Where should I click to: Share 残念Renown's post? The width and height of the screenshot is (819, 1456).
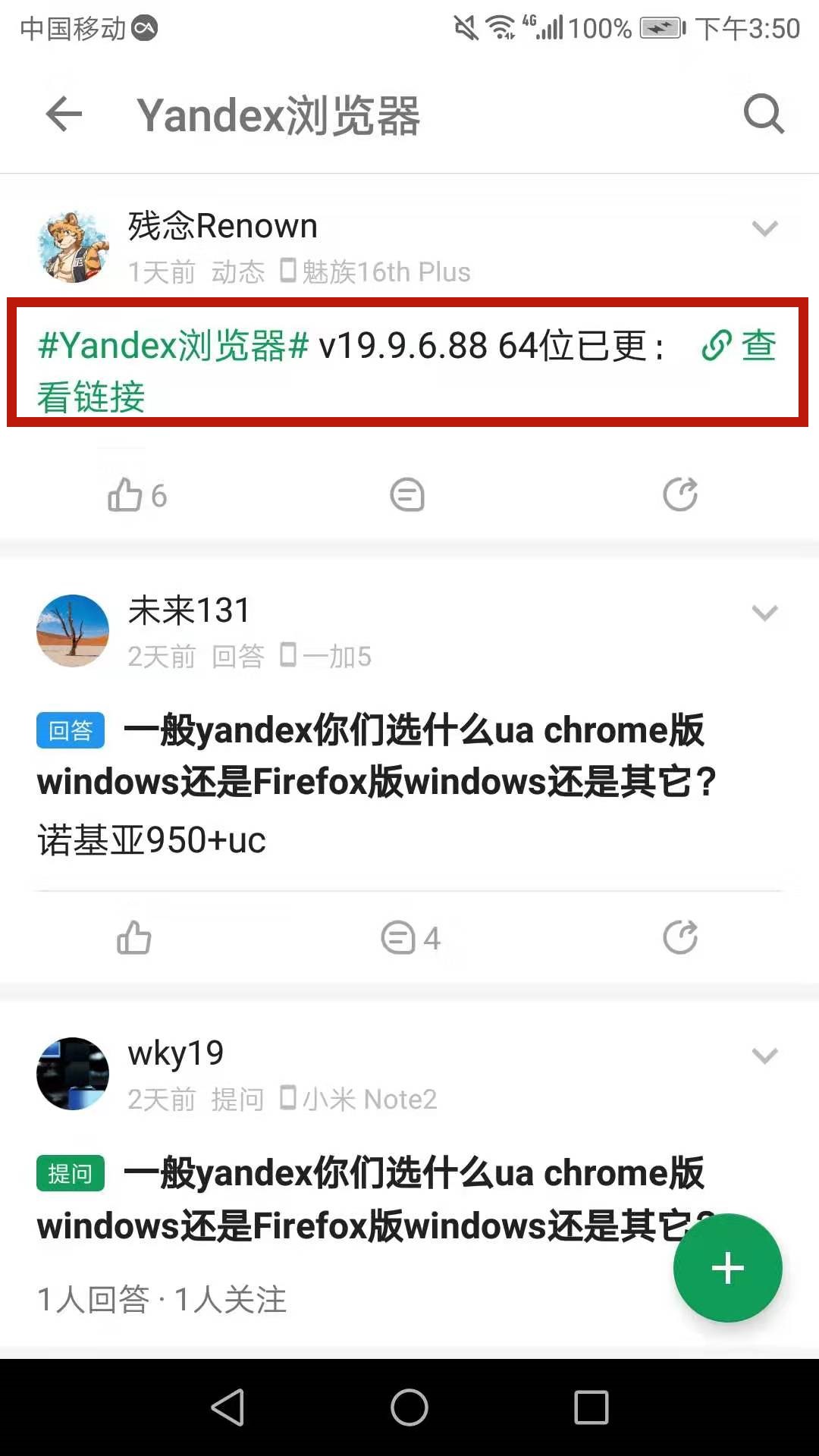[x=680, y=495]
